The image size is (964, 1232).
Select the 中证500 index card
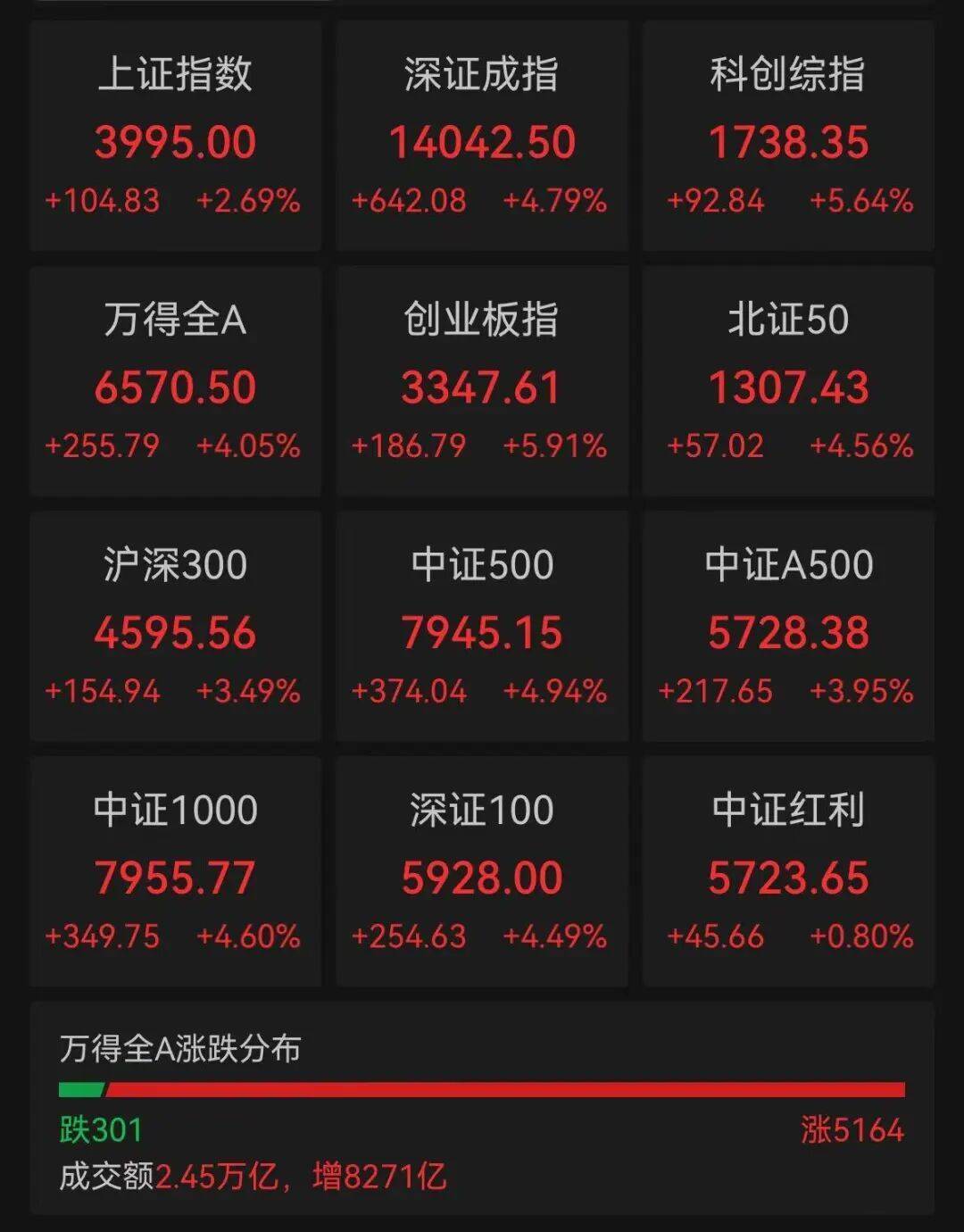[x=482, y=627]
